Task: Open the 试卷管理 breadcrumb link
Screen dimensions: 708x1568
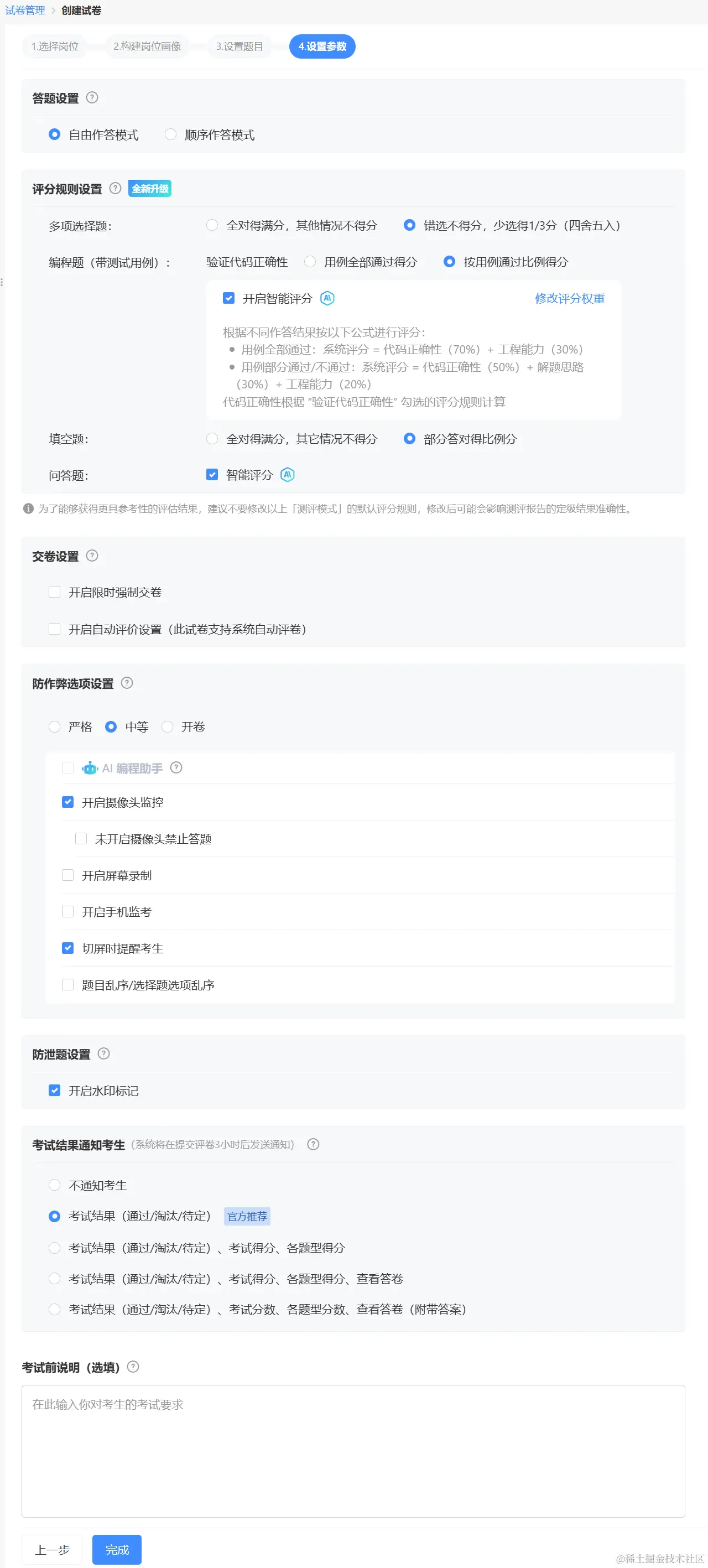Action: pos(25,11)
